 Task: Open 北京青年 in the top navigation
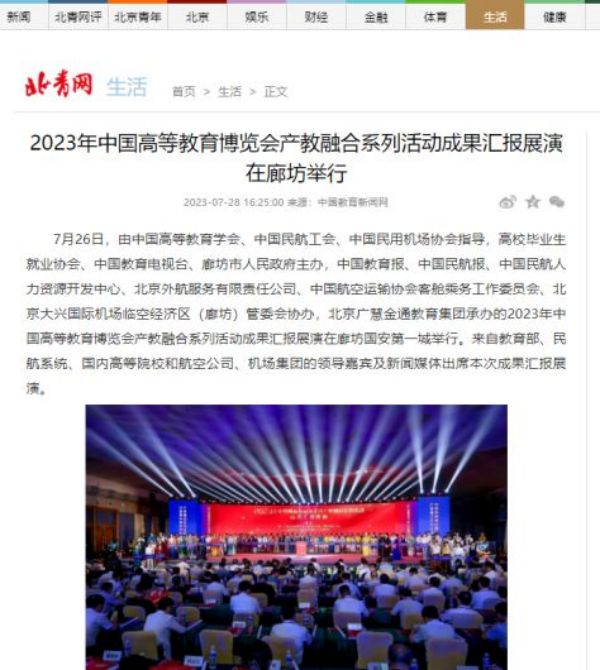136,16
